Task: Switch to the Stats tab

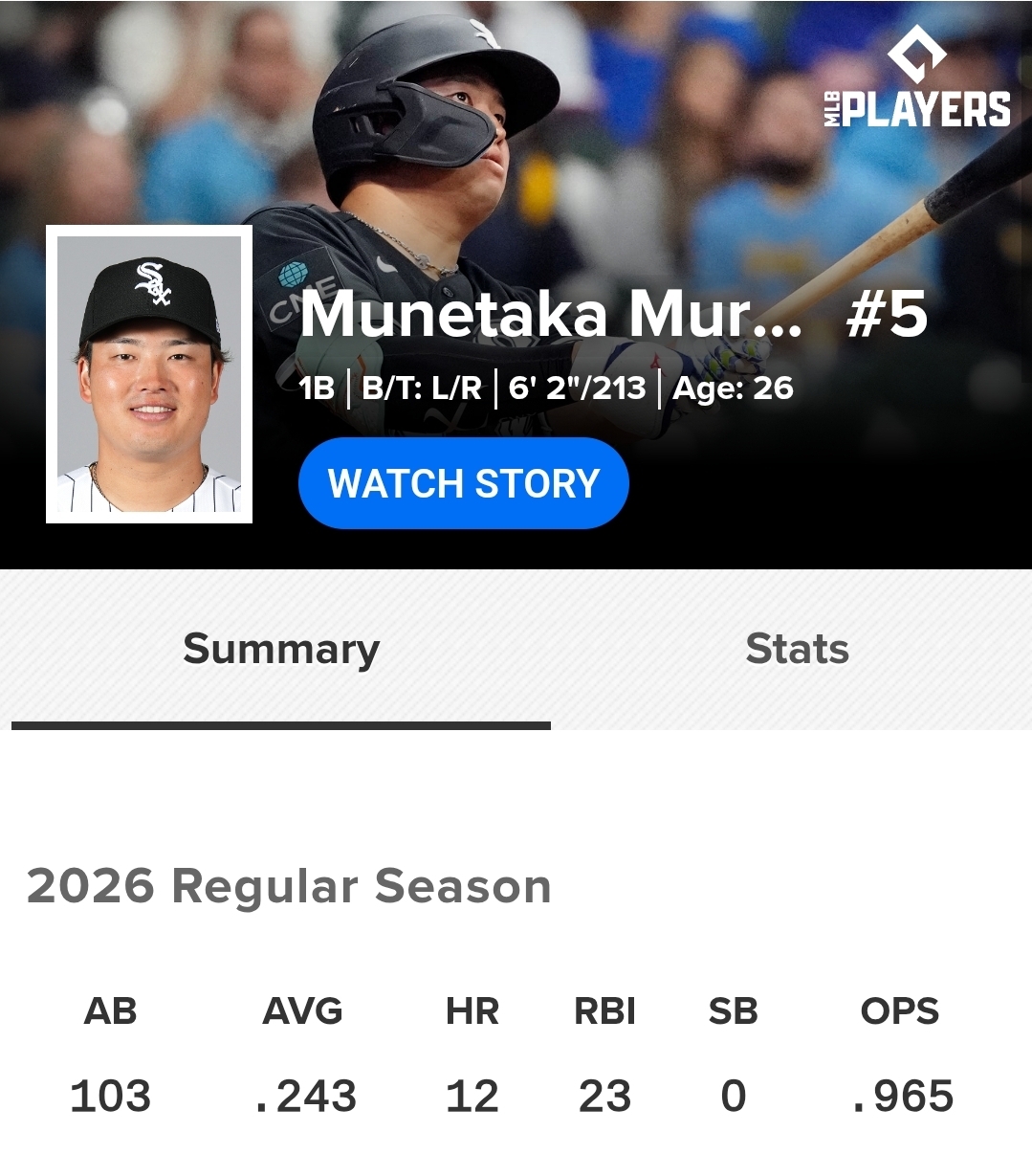Action: click(x=796, y=650)
